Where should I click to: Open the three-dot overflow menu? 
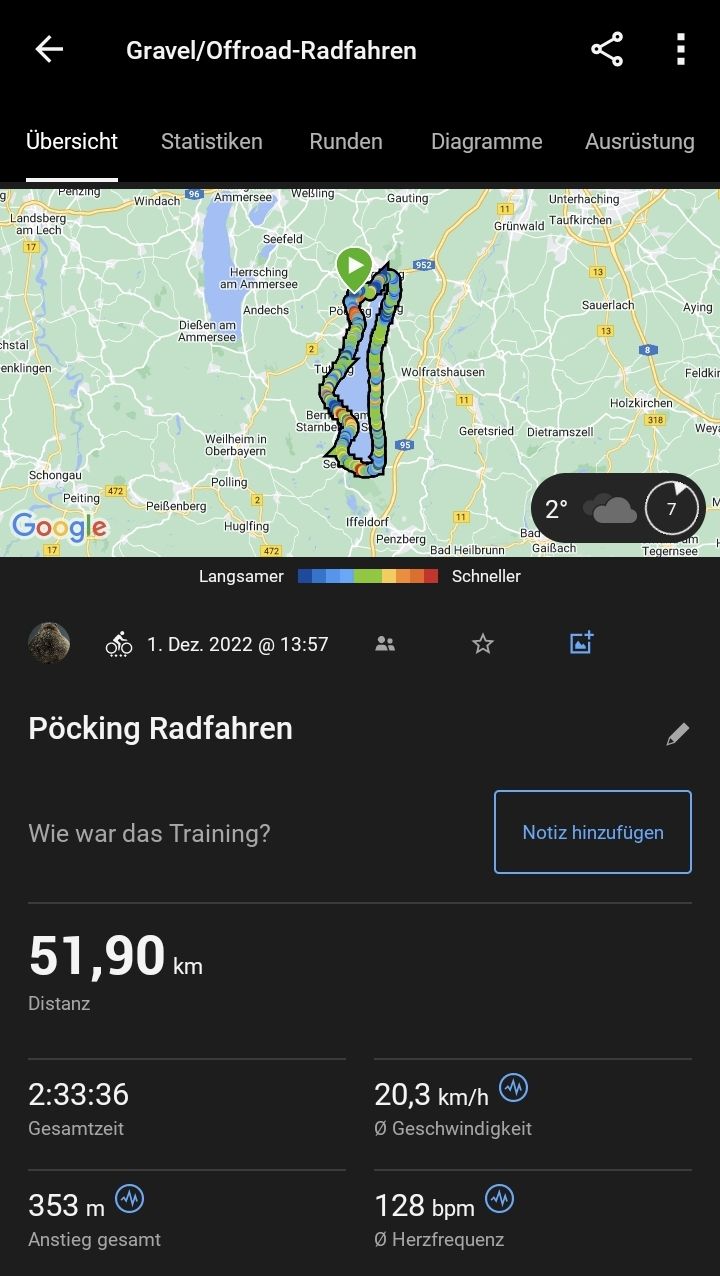pyautogui.click(x=680, y=50)
